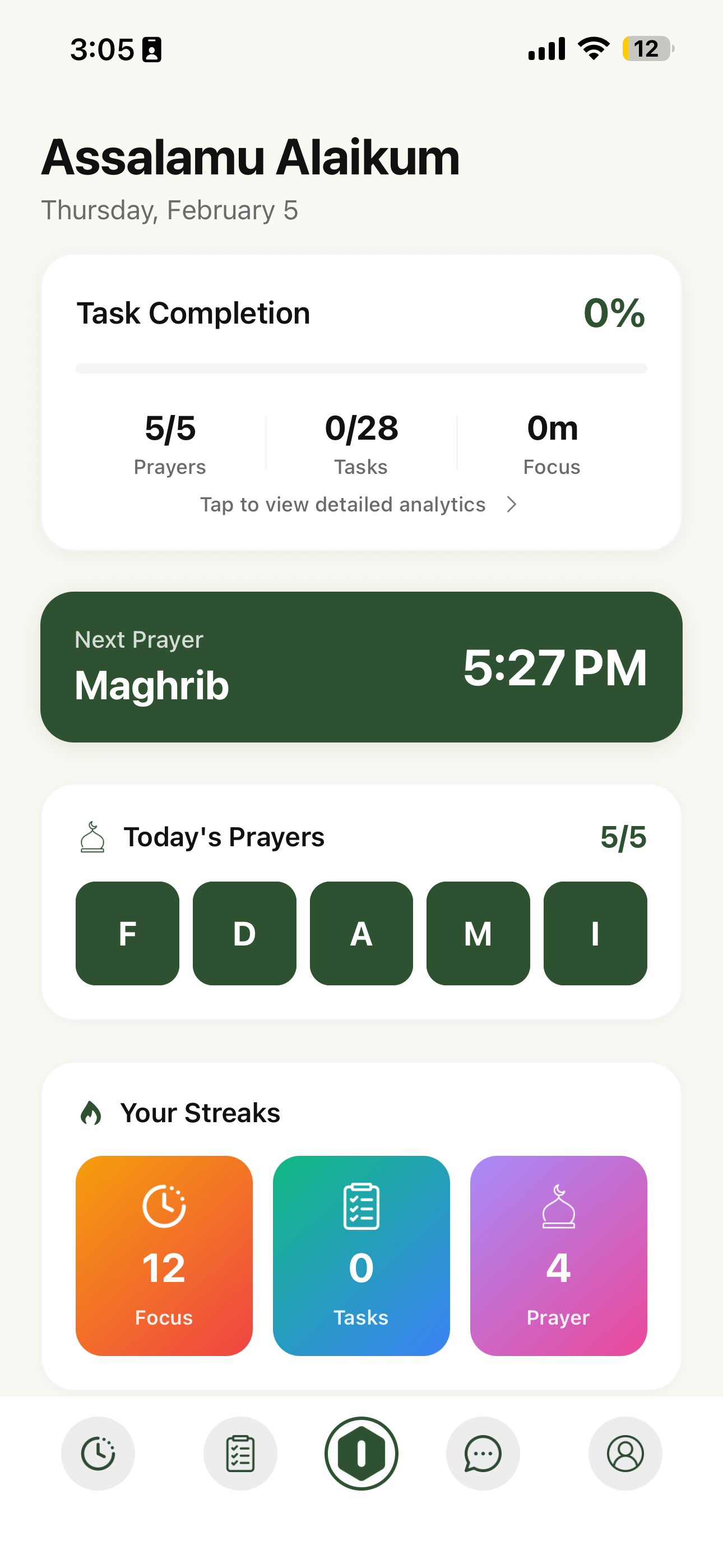723x1568 pixels.
Task: Switch to the focus timer tab
Action: pos(98,1454)
